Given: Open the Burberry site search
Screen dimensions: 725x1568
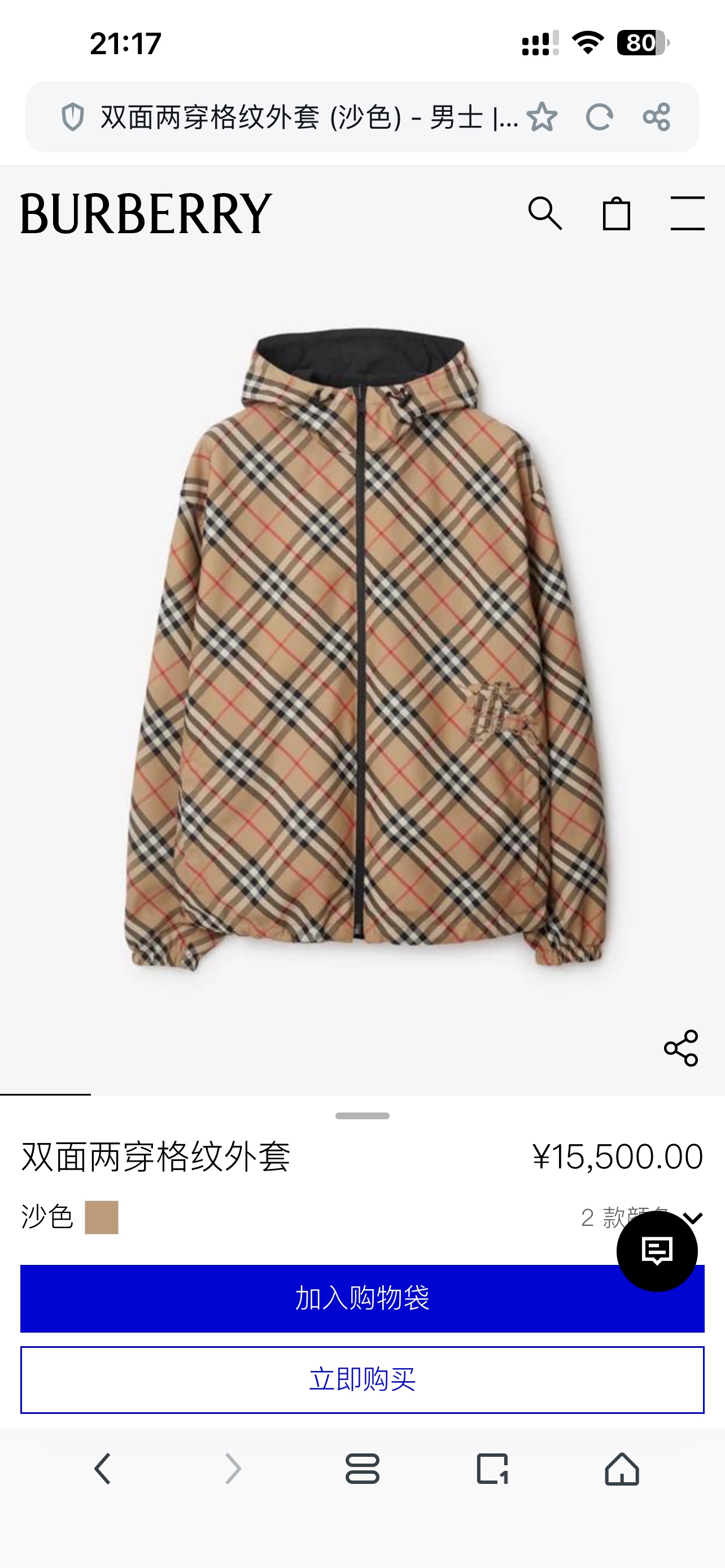Looking at the screenshot, I should tap(545, 213).
